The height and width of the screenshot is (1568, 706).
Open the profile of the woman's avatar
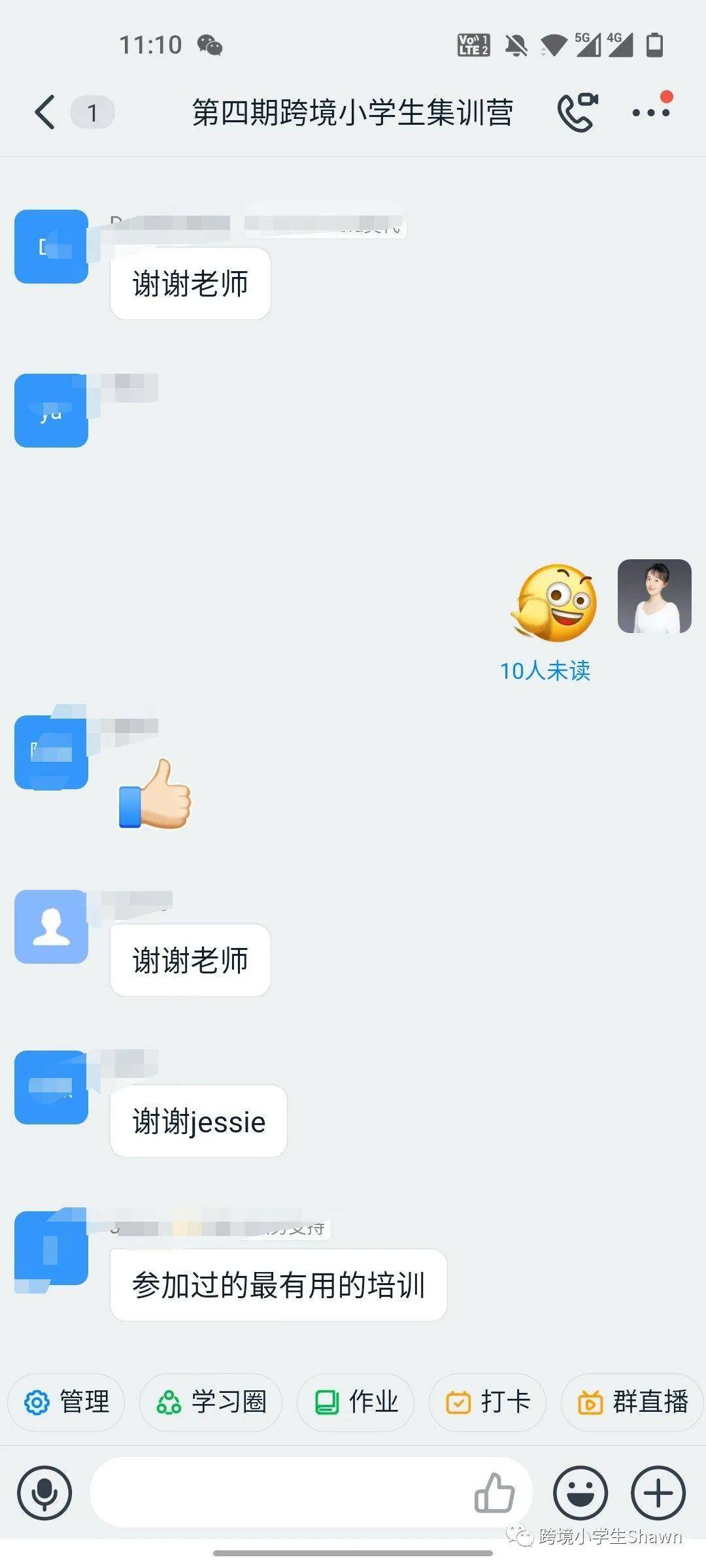point(654,596)
